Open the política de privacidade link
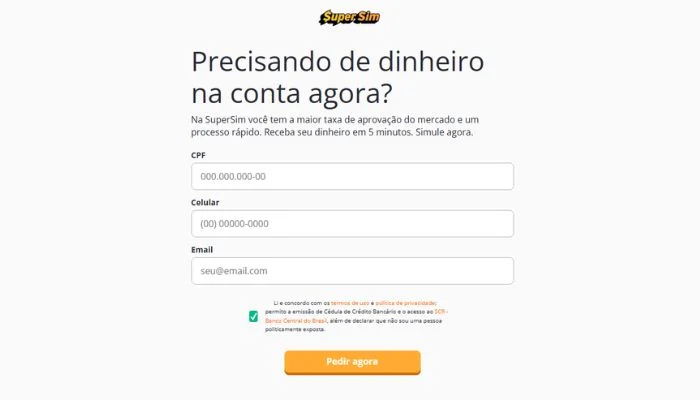This screenshot has height=400, width=700. tap(405, 303)
